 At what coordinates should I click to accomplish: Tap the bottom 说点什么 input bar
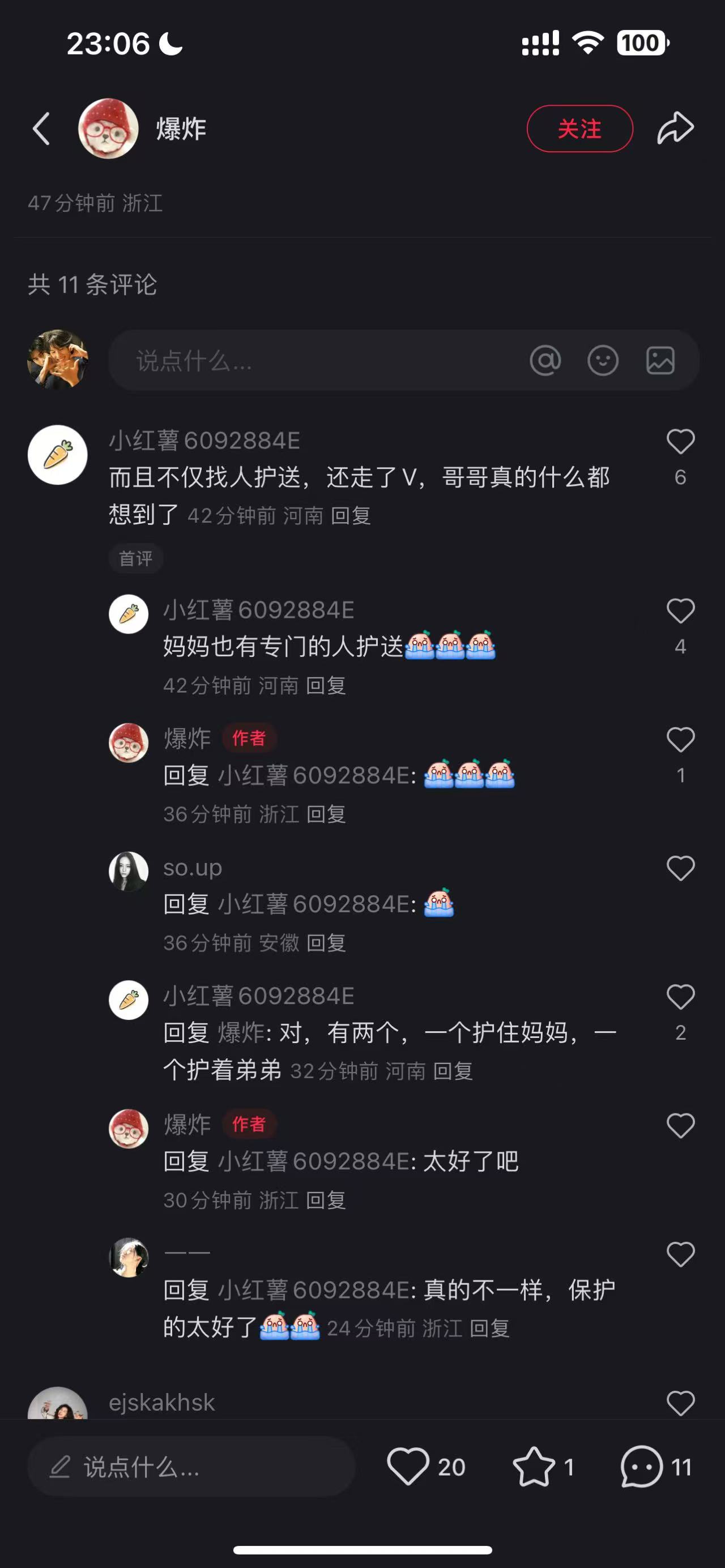(191, 1467)
